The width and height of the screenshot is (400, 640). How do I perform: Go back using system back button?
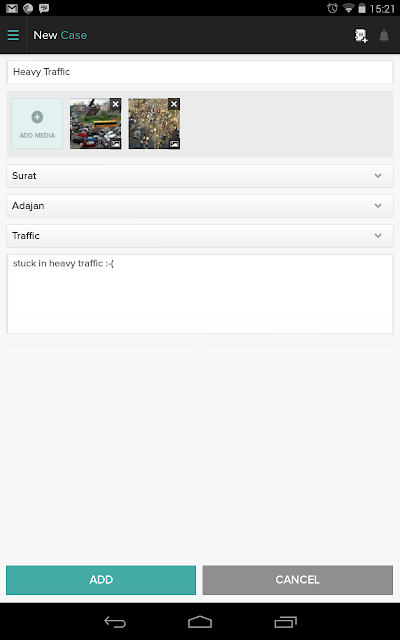115,622
